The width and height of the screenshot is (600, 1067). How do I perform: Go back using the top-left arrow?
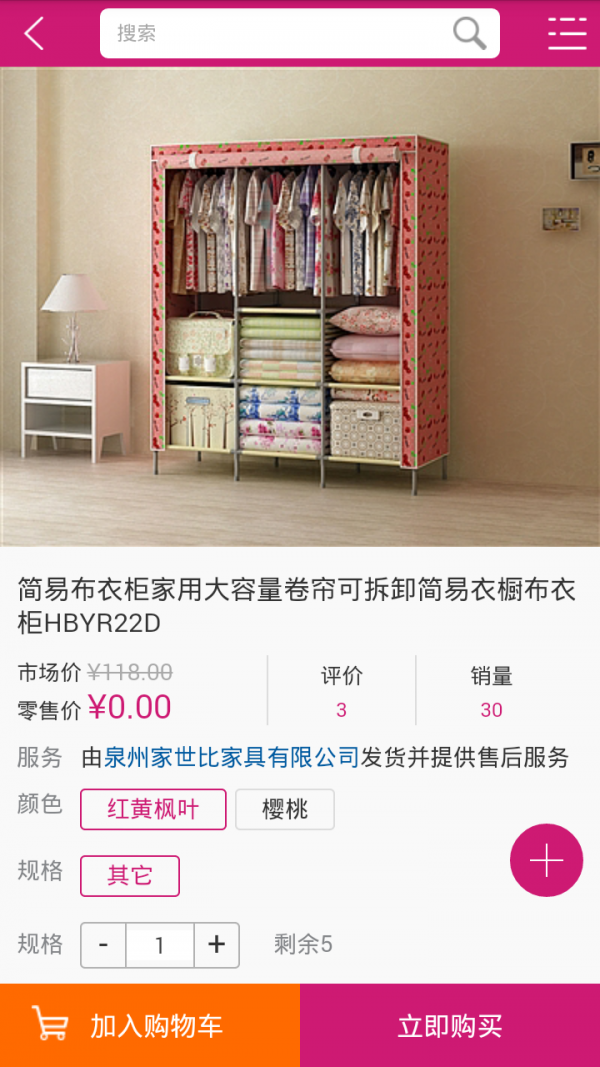point(35,33)
